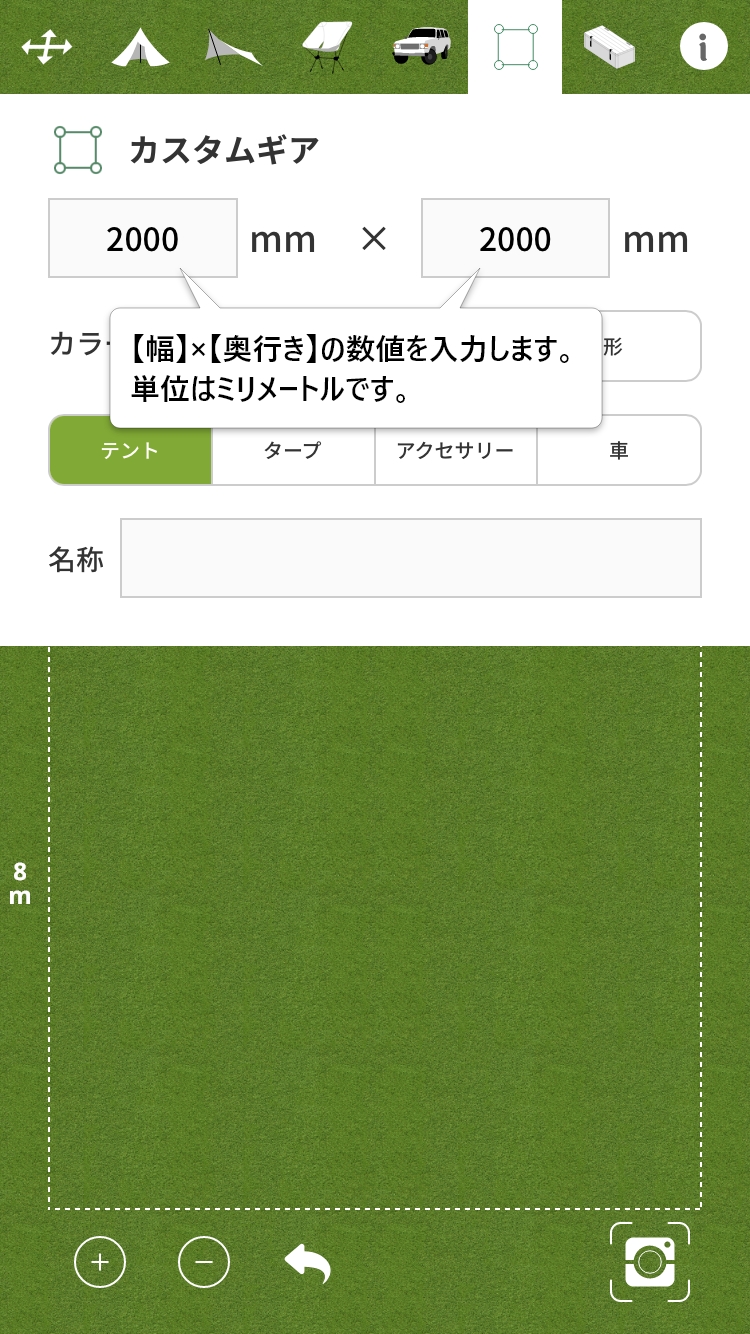This screenshot has height=1334, width=750.
Task: Open the tent gear category
Action: (x=140, y=47)
